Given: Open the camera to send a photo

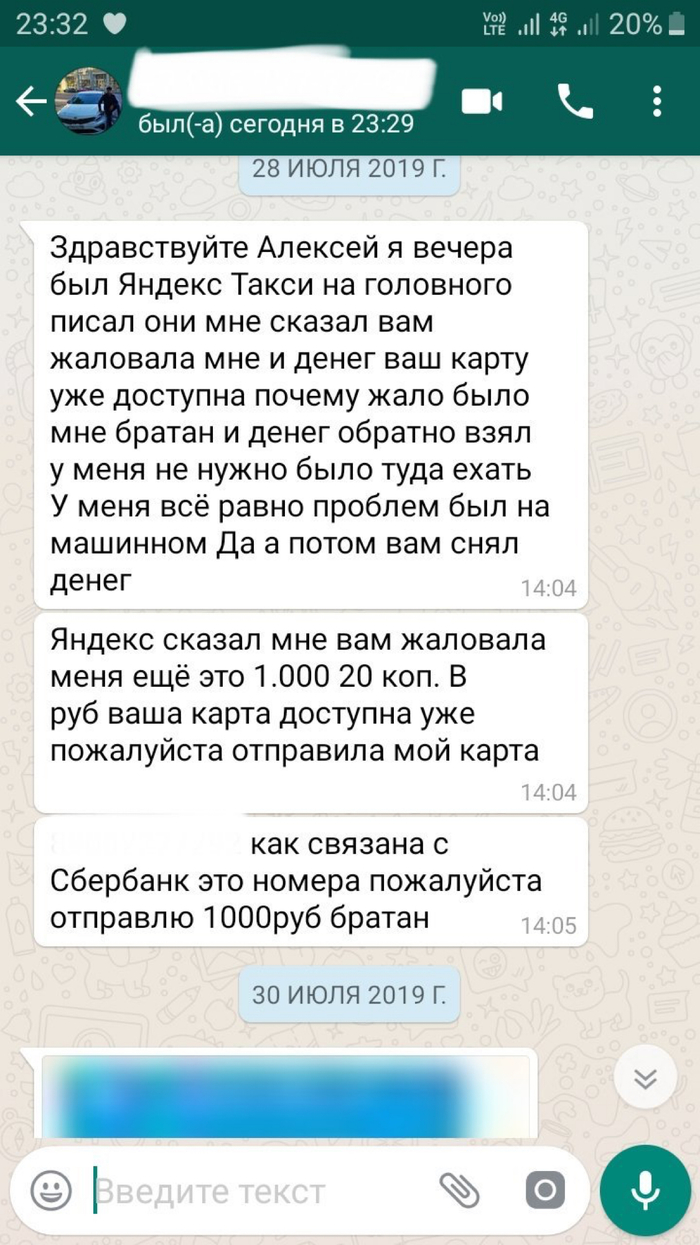Looking at the screenshot, I should [x=545, y=1190].
